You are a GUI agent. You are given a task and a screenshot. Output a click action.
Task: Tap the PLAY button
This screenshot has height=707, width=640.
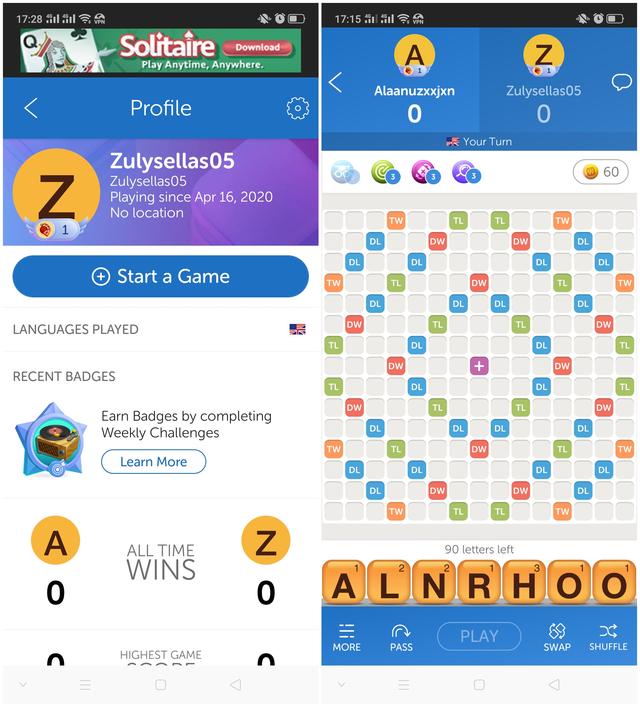pos(479,636)
